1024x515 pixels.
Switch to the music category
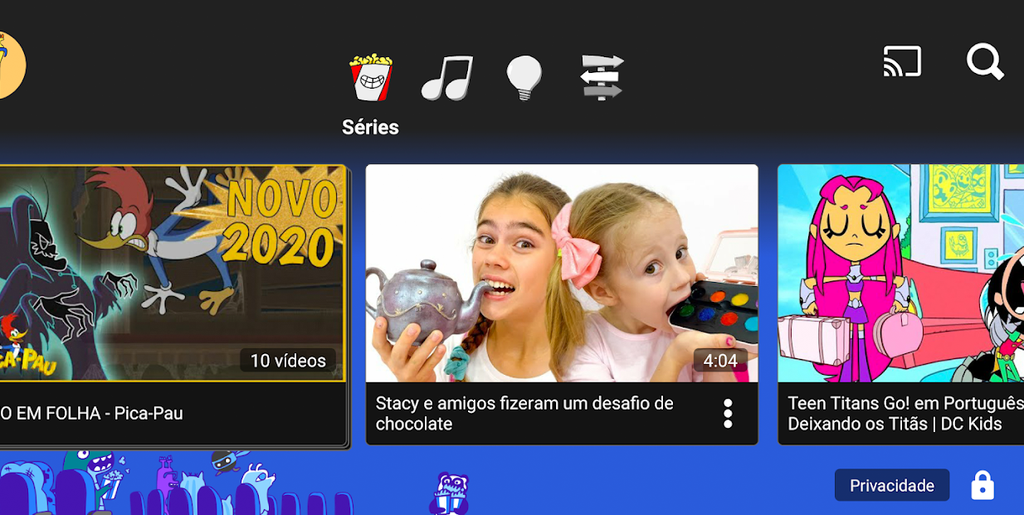(446, 78)
